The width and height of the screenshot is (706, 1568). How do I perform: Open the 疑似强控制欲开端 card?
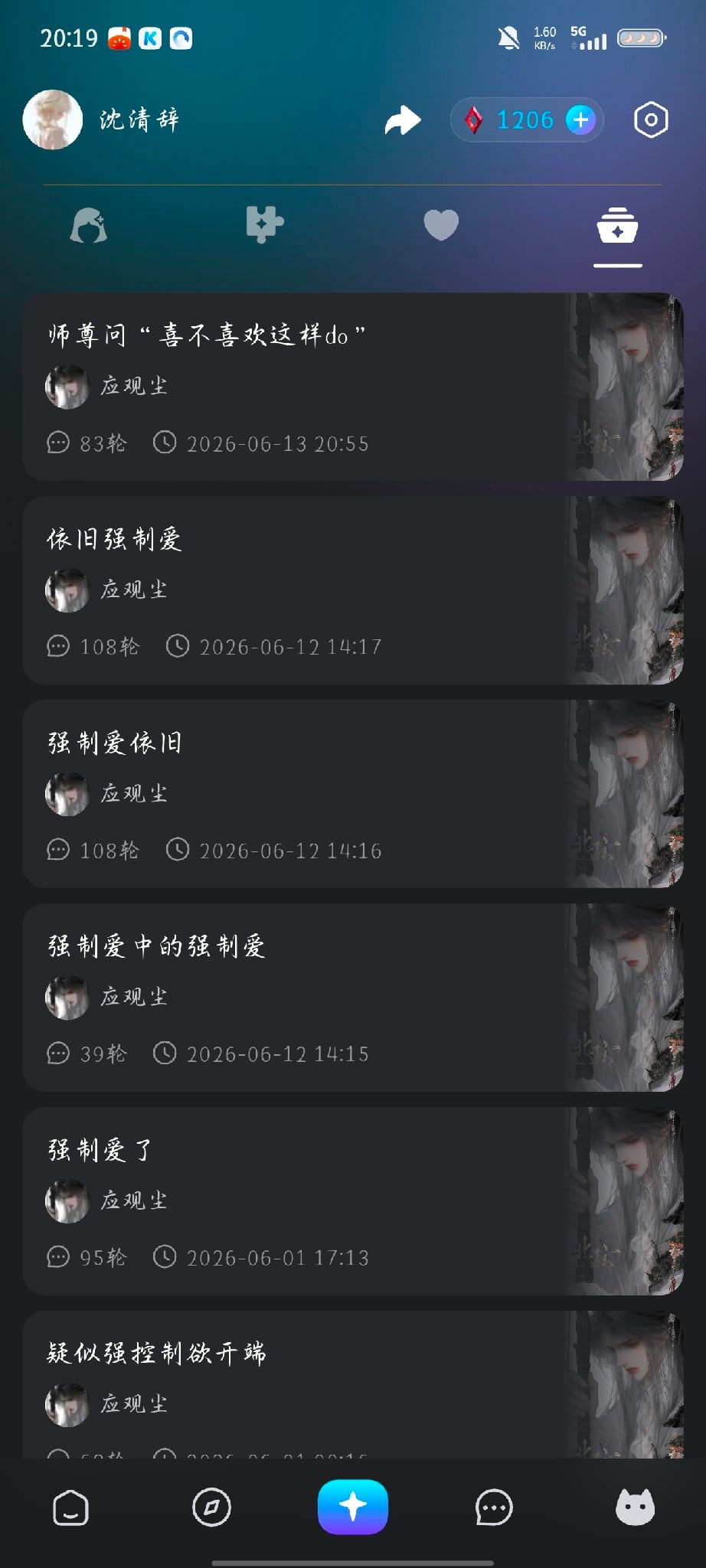tap(353, 1384)
